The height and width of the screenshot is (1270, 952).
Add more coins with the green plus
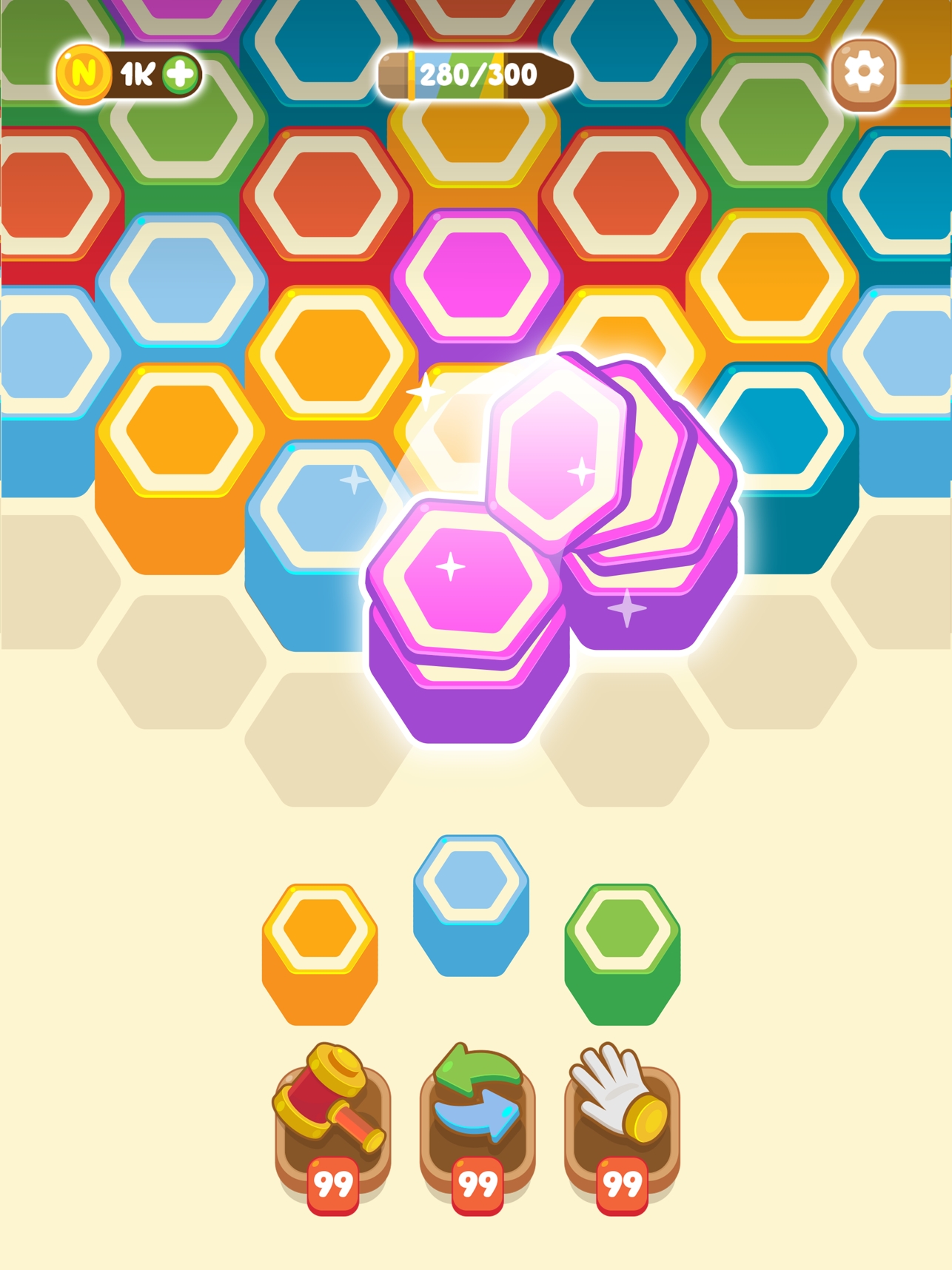click(x=180, y=74)
